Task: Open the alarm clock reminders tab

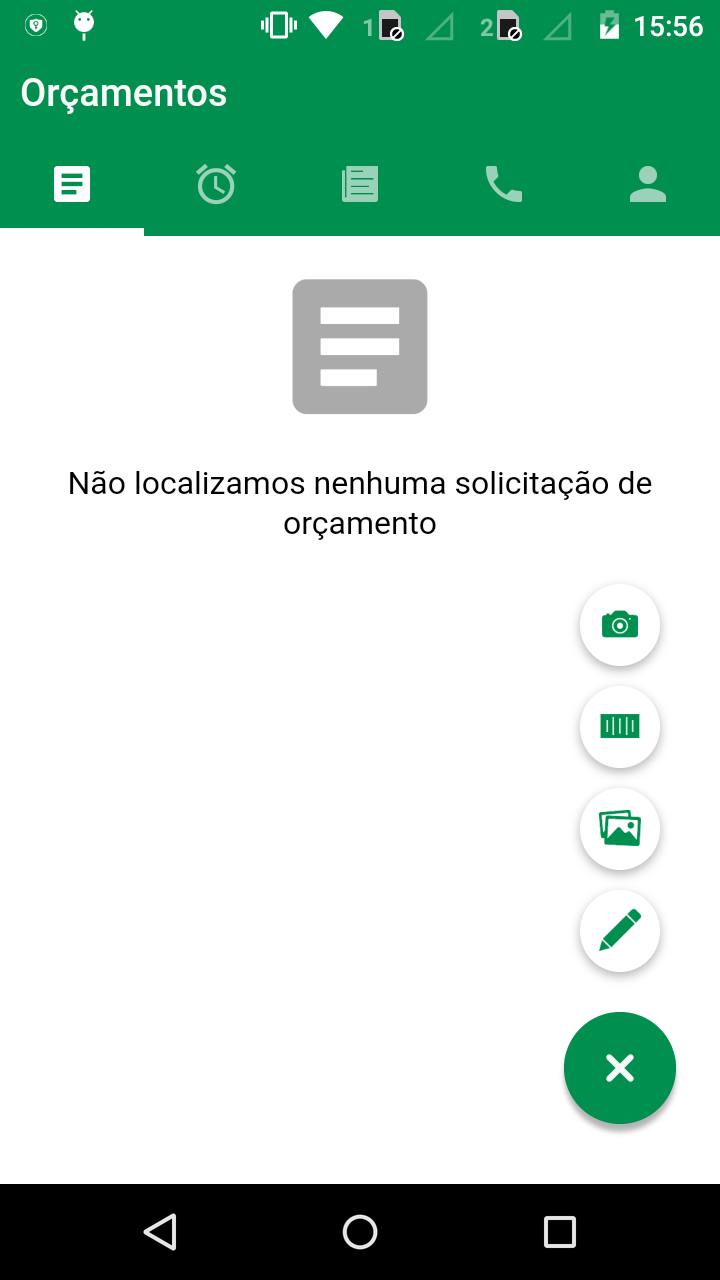Action: (x=216, y=185)
